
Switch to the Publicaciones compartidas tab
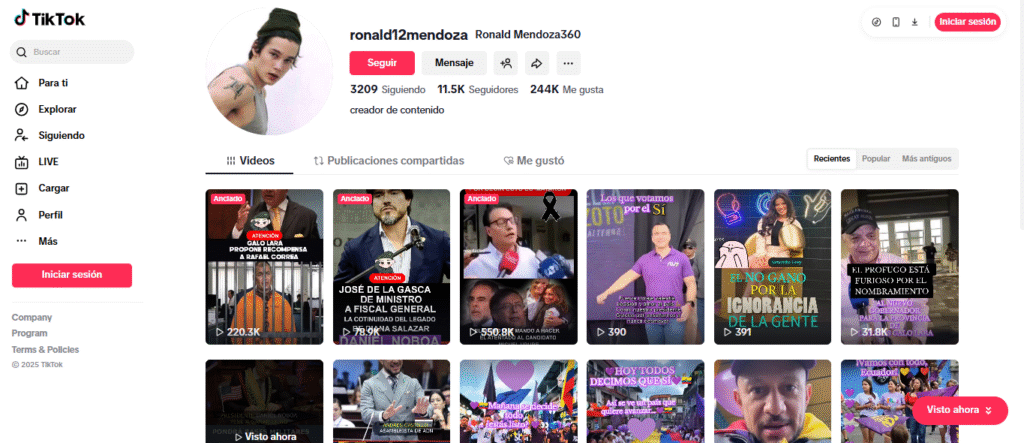click(388, 160)
